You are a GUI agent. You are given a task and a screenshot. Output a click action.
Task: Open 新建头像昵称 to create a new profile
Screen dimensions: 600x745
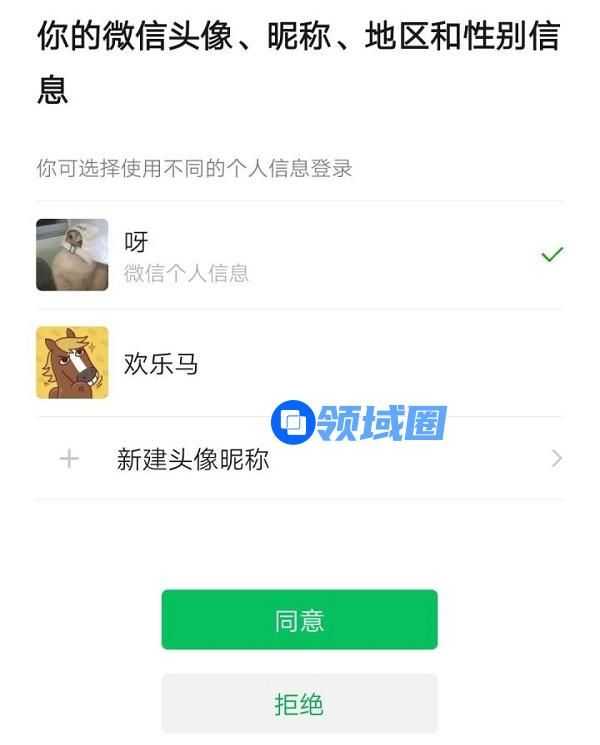tap(299, 459)
